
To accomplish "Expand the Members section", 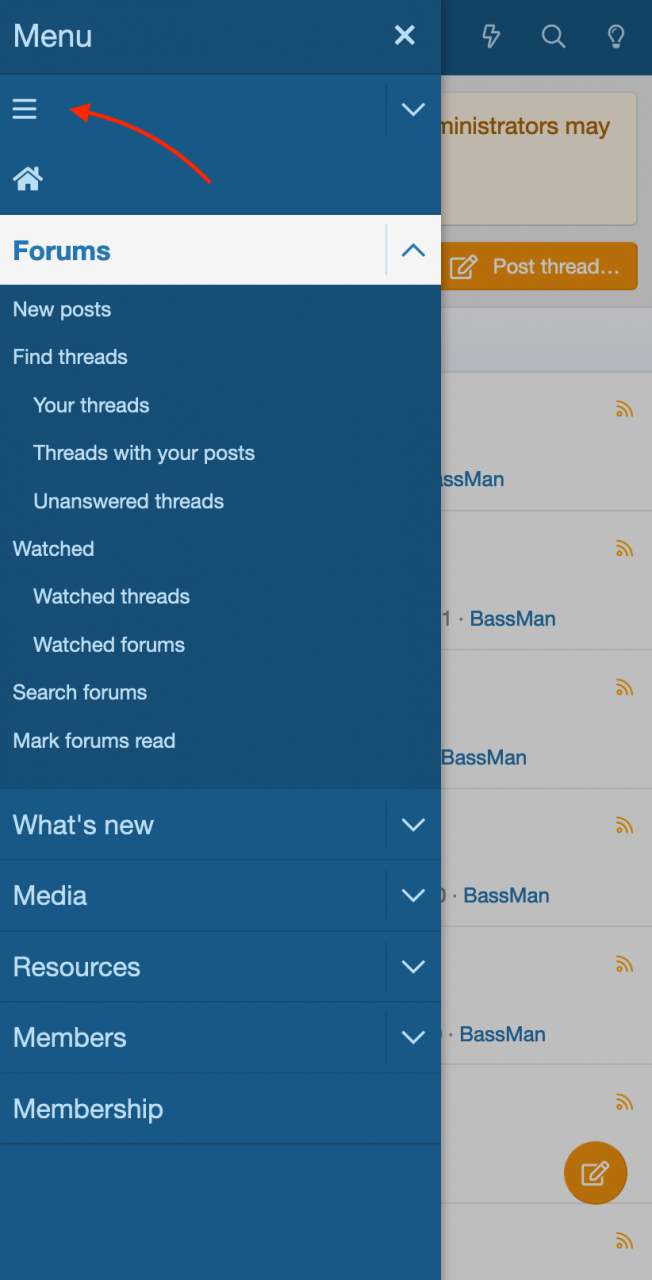I will click(413, 1038).
